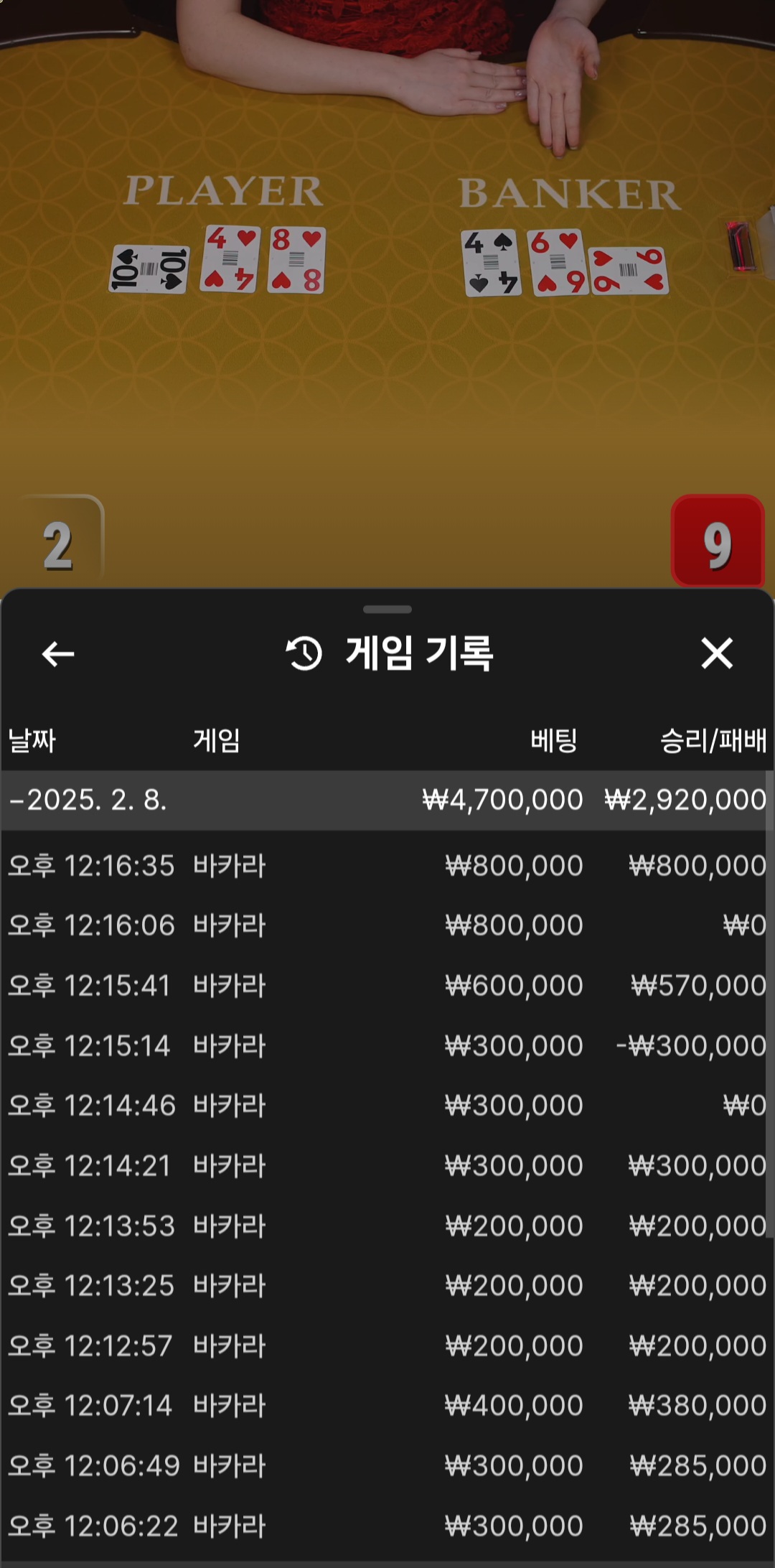Open the 12:16:06 baccarat record
Screen dimensions: 775x1568
pyautogui.click(x=387, y=925)
